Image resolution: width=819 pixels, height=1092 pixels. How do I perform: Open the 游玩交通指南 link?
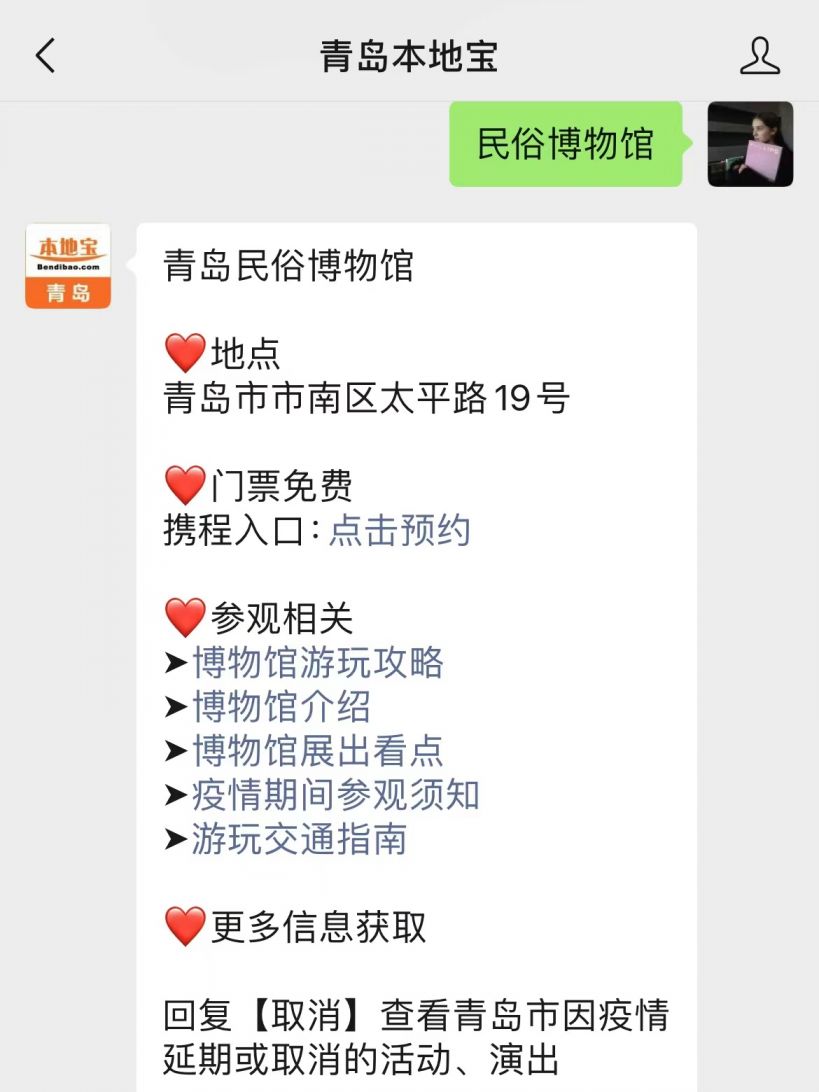coord(299,839)
